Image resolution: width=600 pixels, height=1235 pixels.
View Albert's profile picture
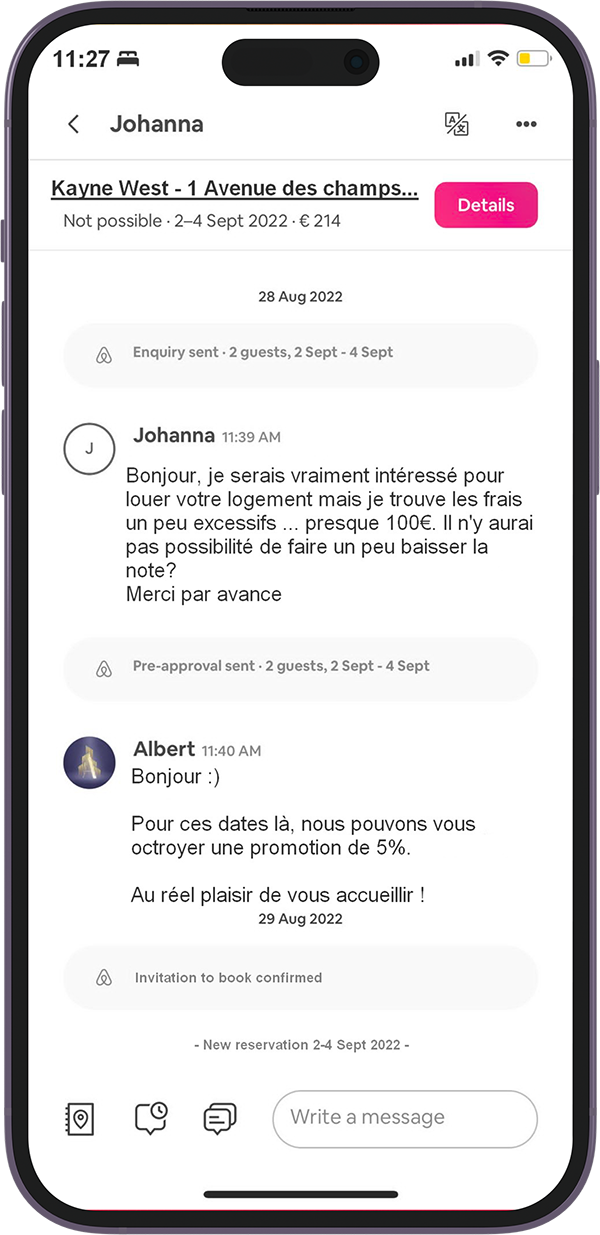click(89, 763)
